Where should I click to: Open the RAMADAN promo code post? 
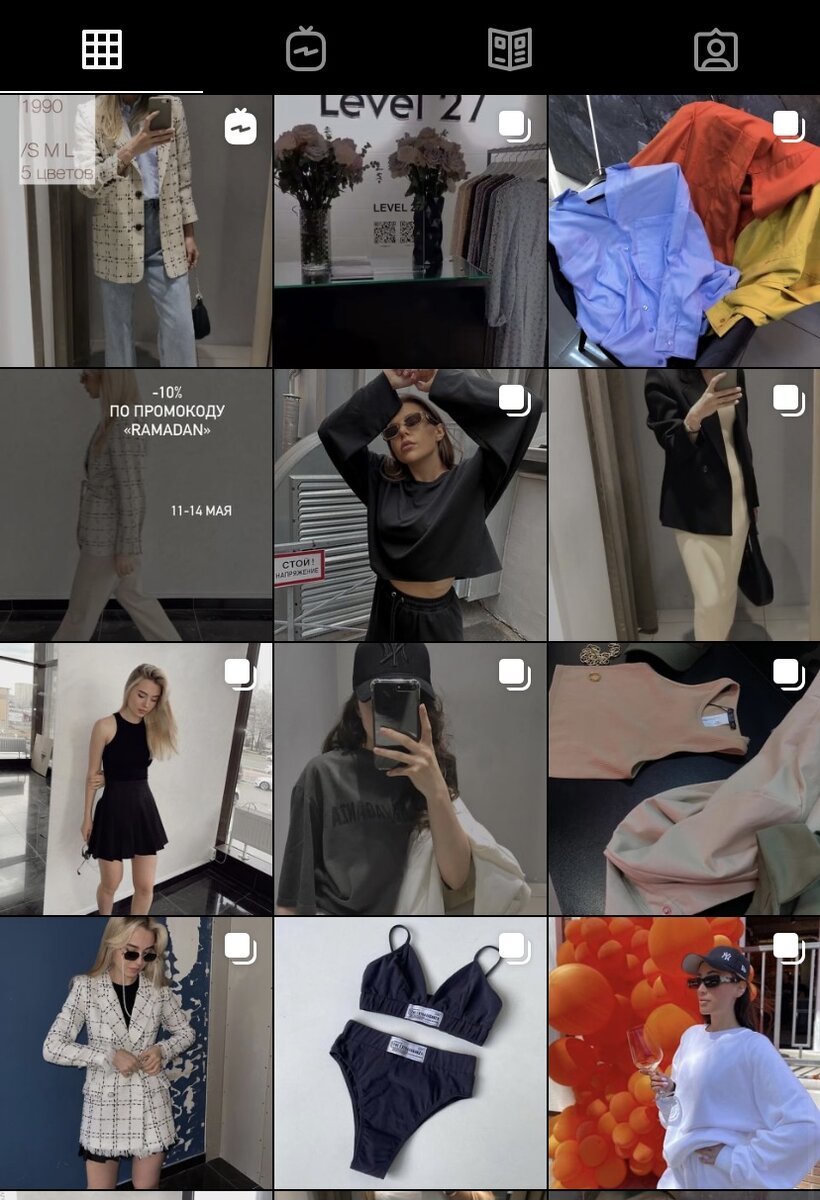pos(136,505)
